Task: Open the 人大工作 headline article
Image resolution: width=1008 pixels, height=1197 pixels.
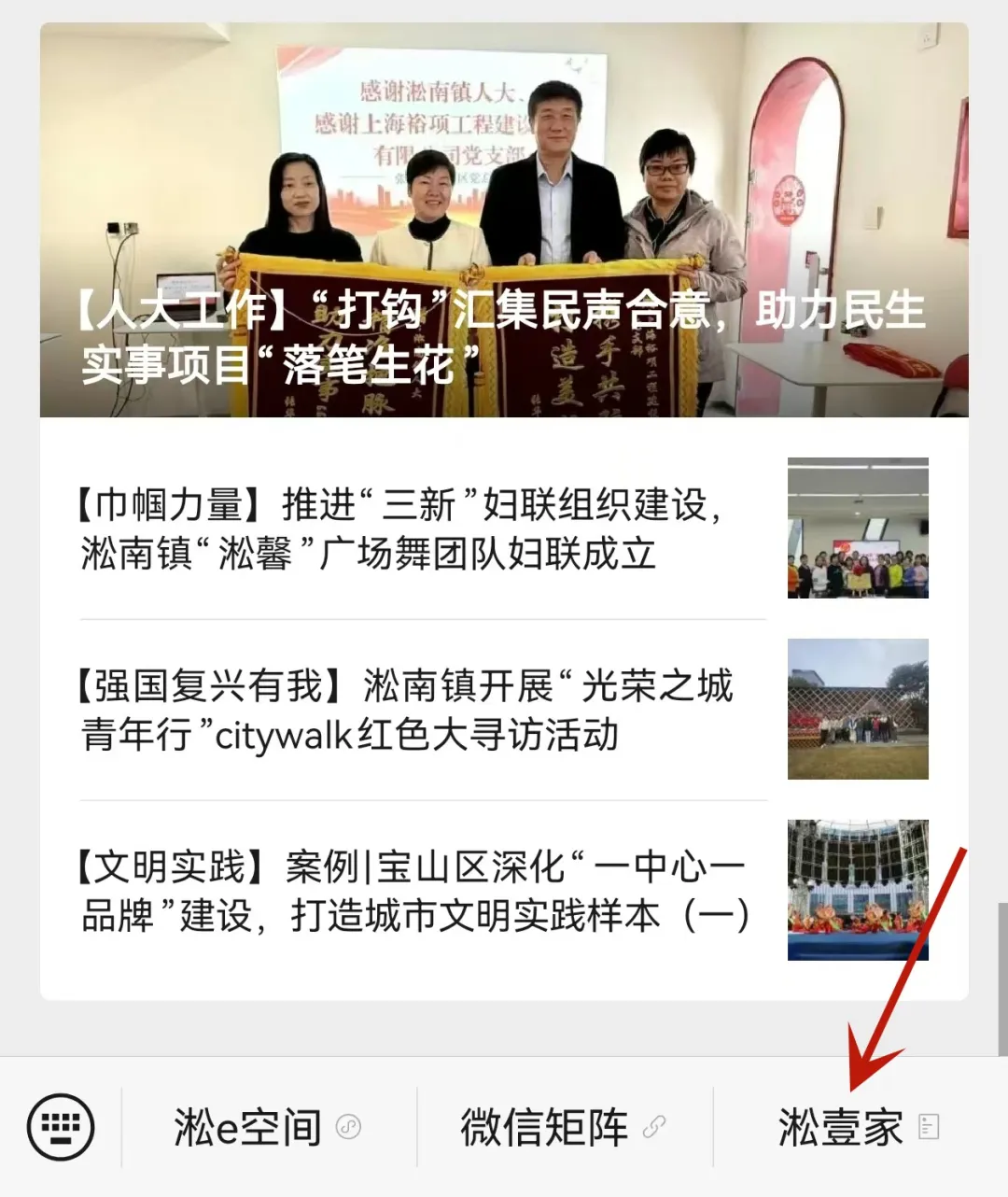Action: pyautogui.click(x=504, y=336)
